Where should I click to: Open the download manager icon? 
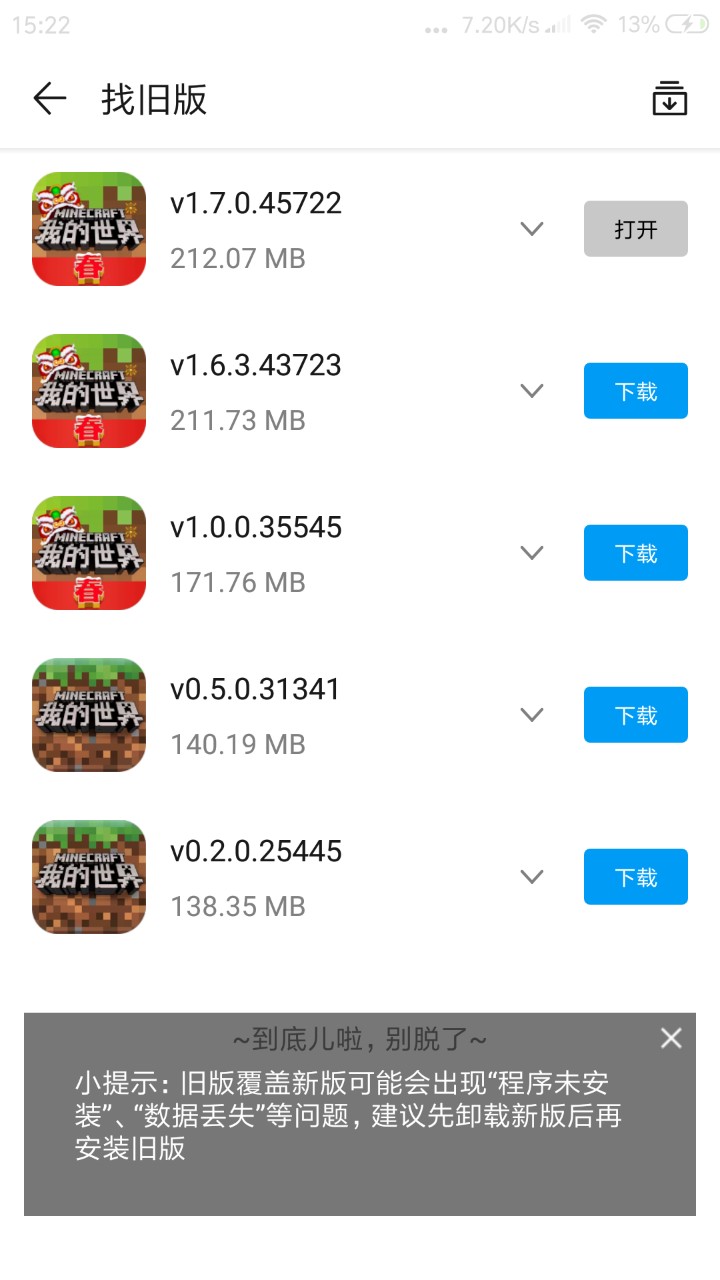[x=669, y=100]
